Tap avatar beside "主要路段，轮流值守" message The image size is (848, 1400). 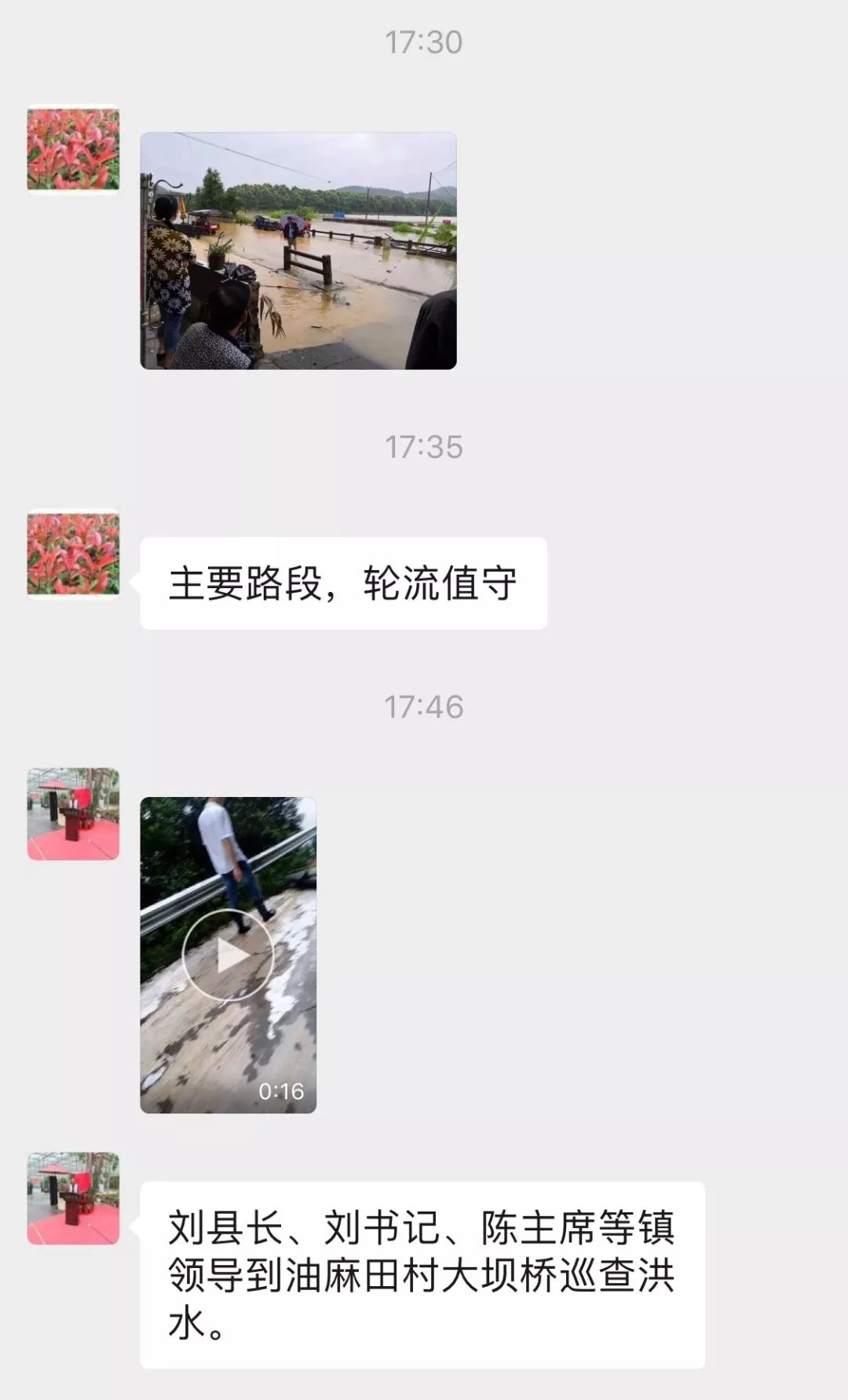[73, 554]
